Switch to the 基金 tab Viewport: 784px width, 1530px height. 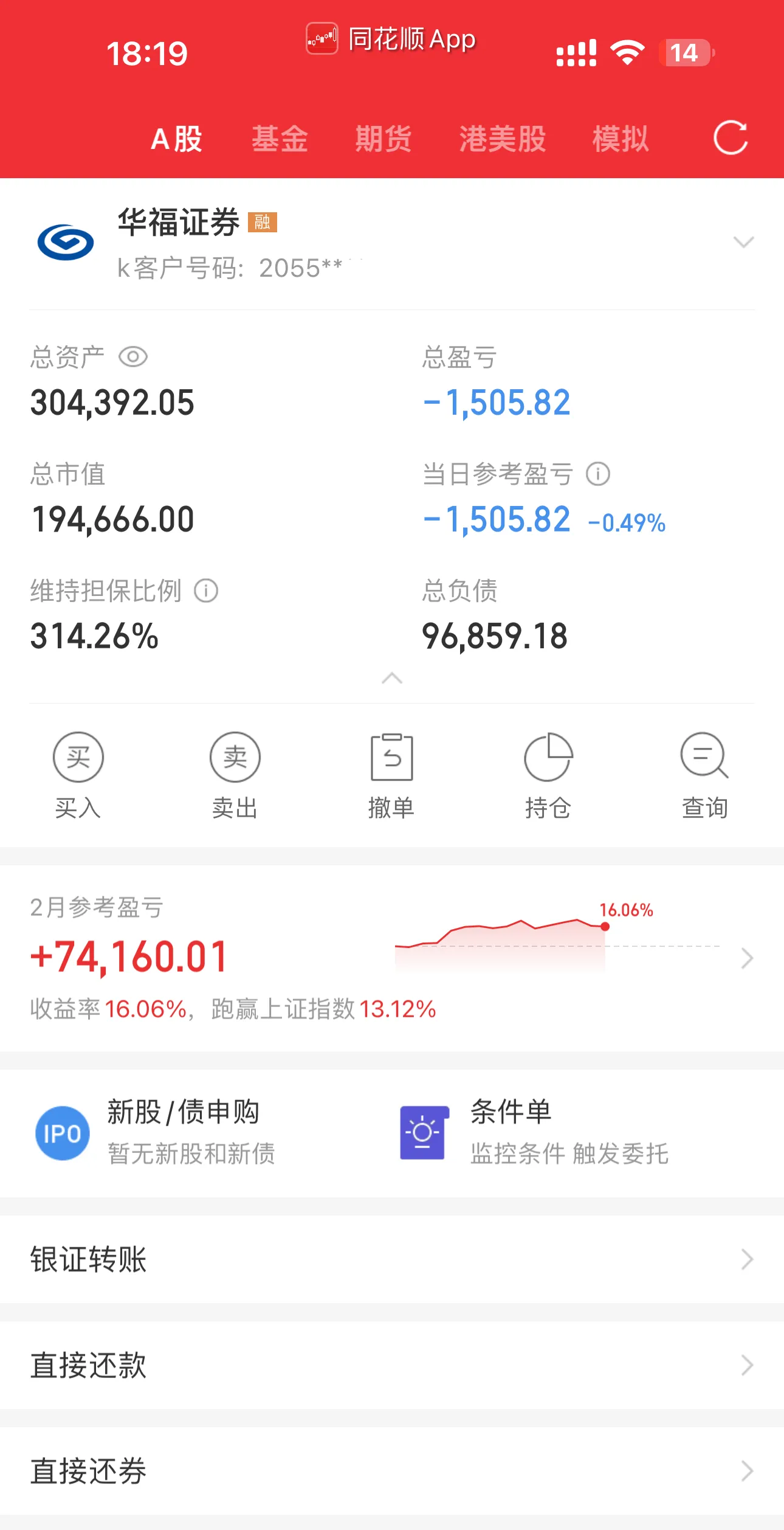(x=280, y=139)
